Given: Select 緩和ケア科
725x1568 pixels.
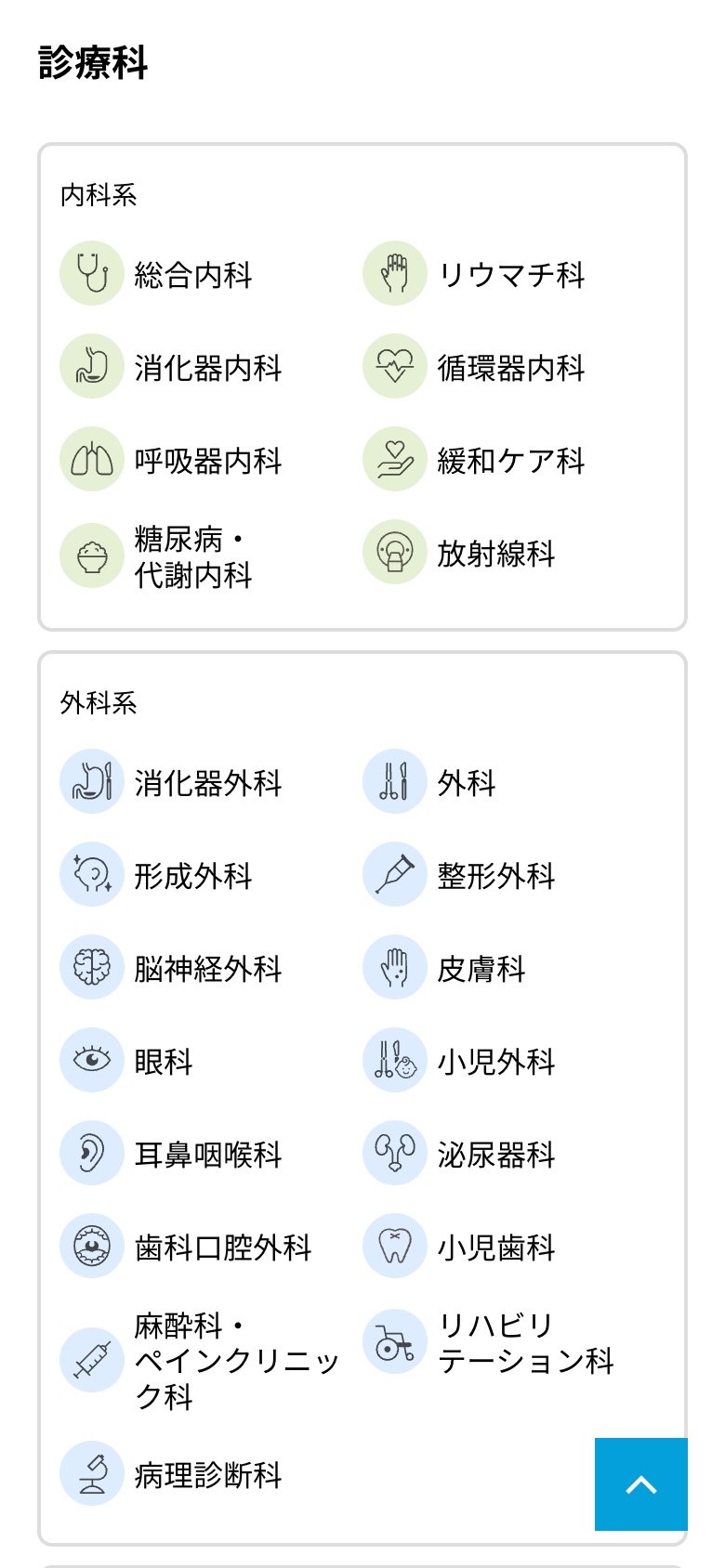Looking at the screenshot, I should click(x=474, y=460).
